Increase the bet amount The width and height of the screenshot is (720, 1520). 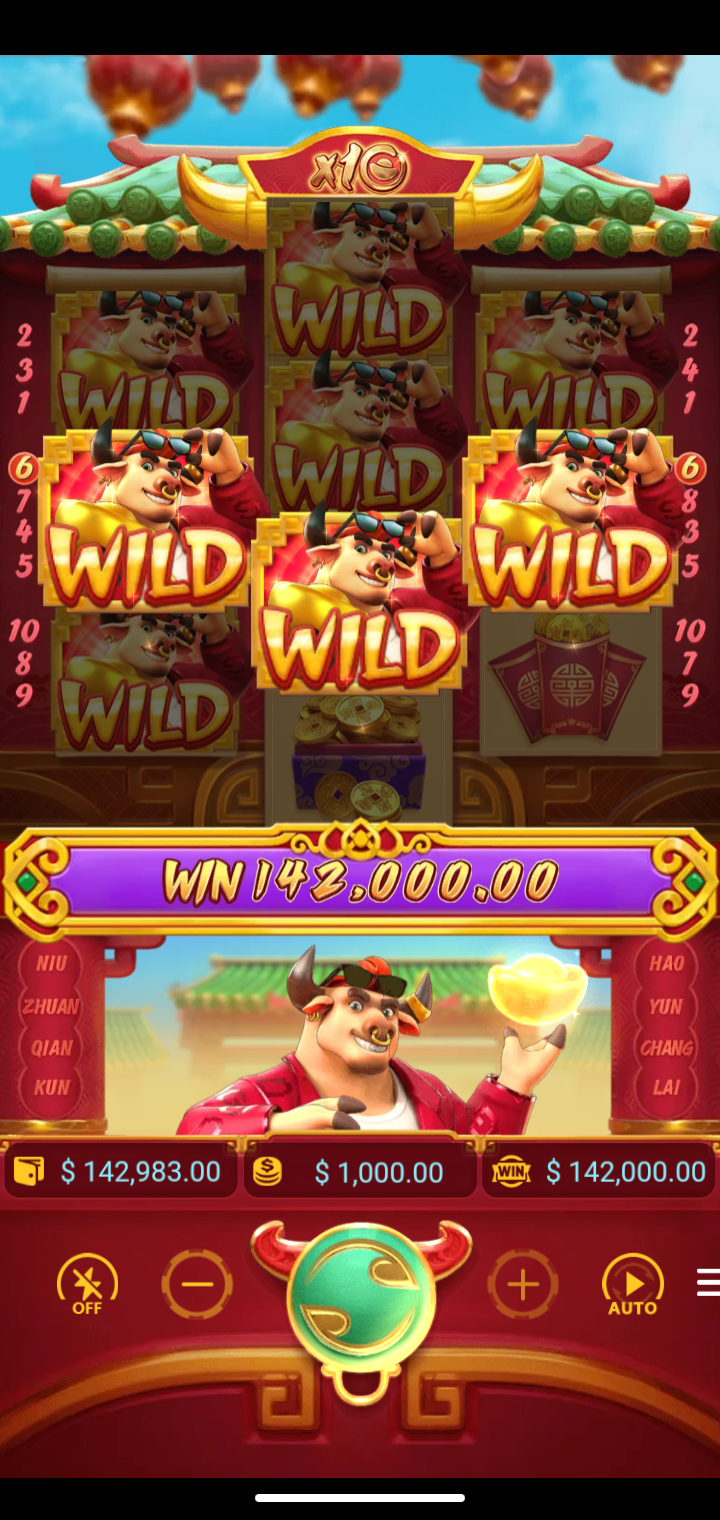522,1284
